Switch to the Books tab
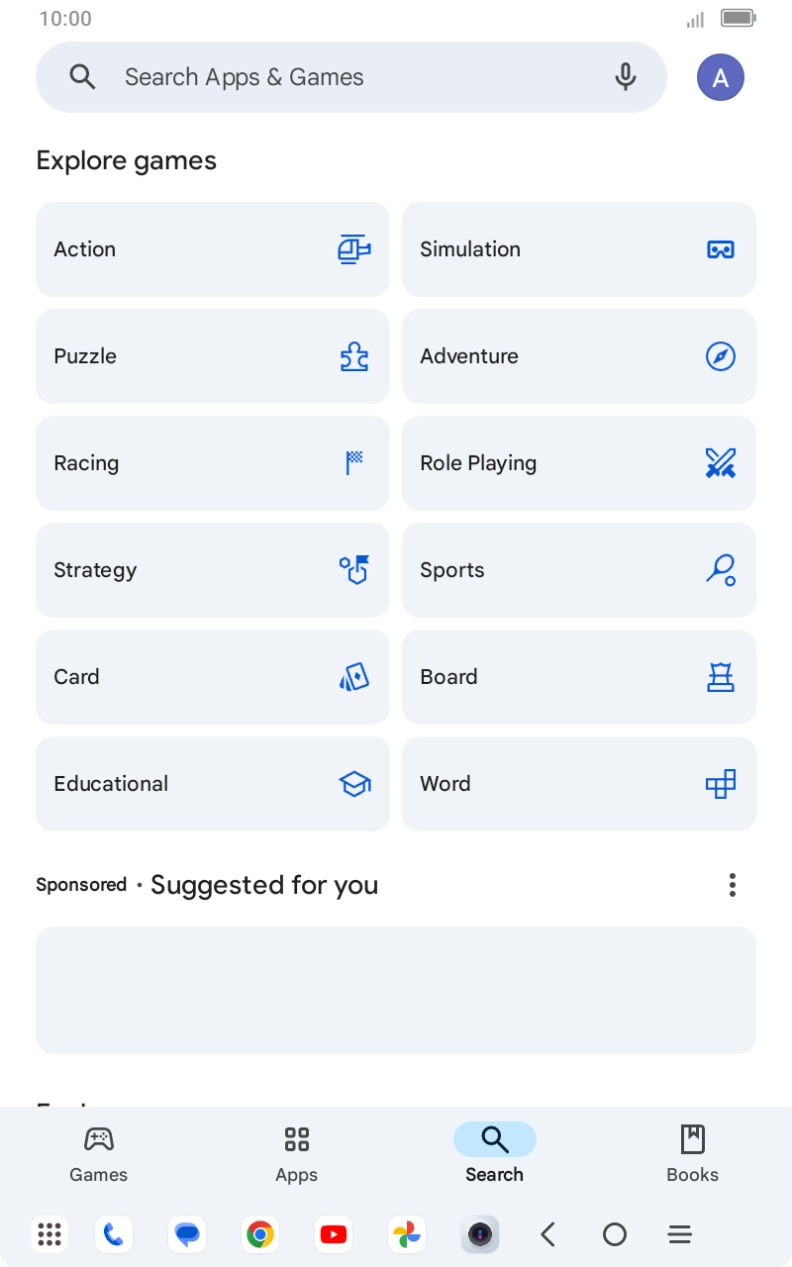The image size is (792, 1267). [x=692, y=1152]
